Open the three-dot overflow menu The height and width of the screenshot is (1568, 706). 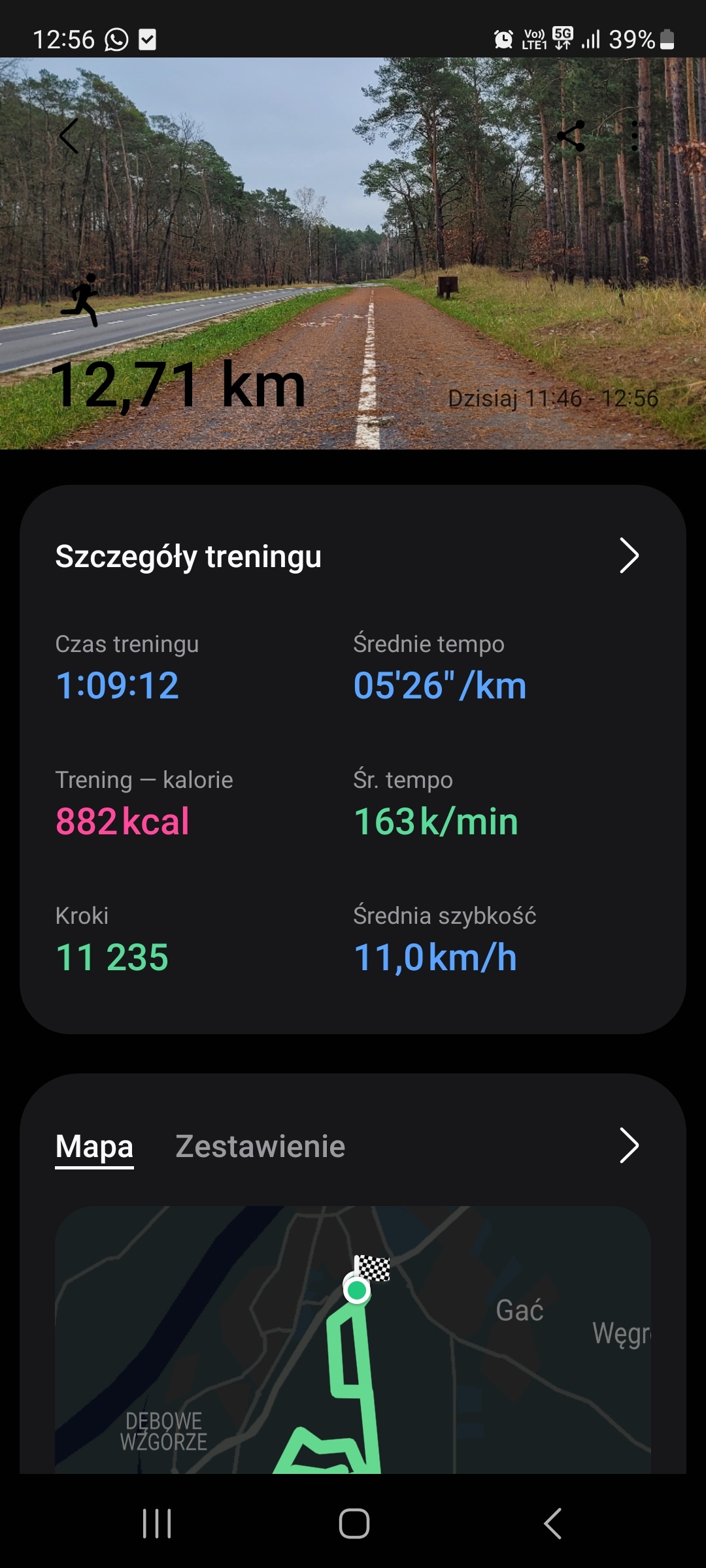pyautogui.click(x=634, y=136)
